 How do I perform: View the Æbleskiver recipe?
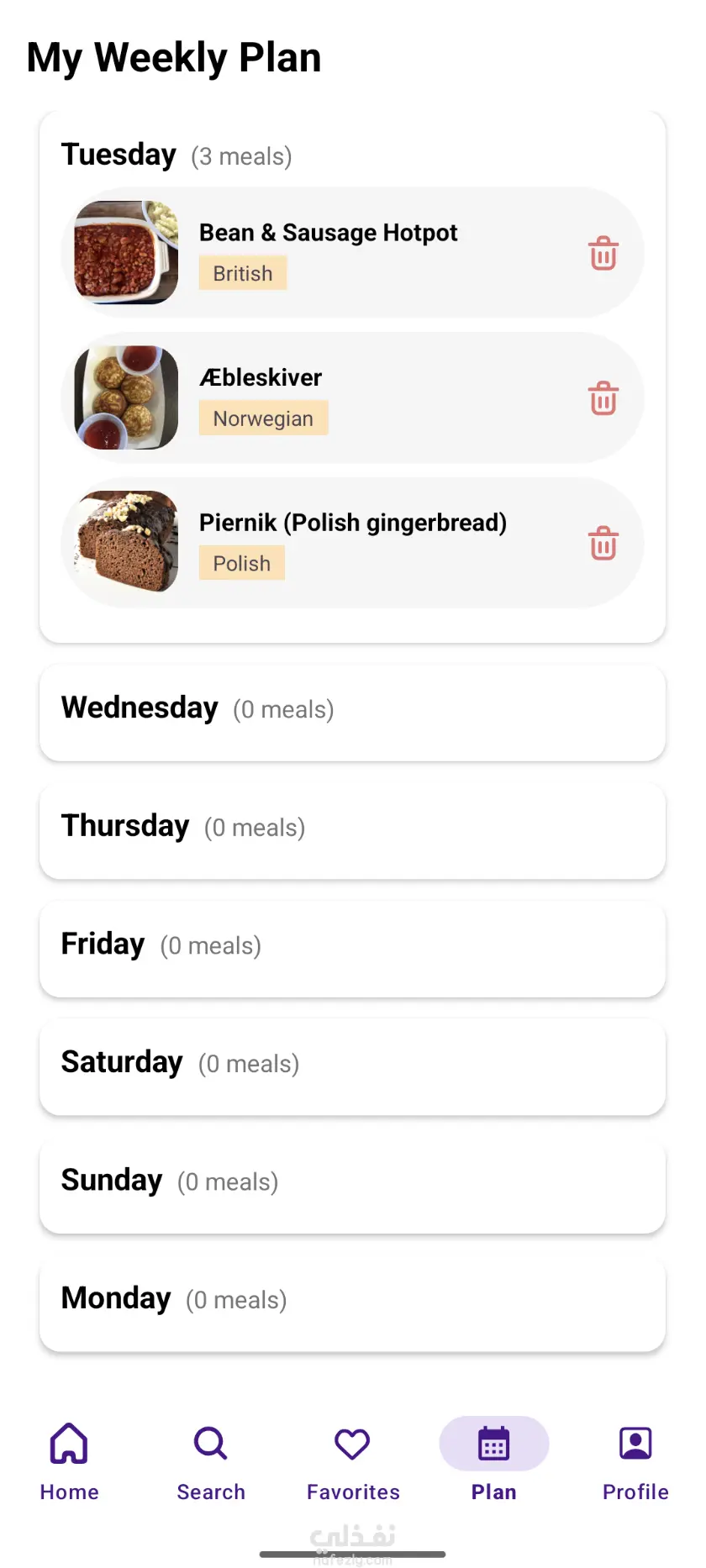(261, 378)
